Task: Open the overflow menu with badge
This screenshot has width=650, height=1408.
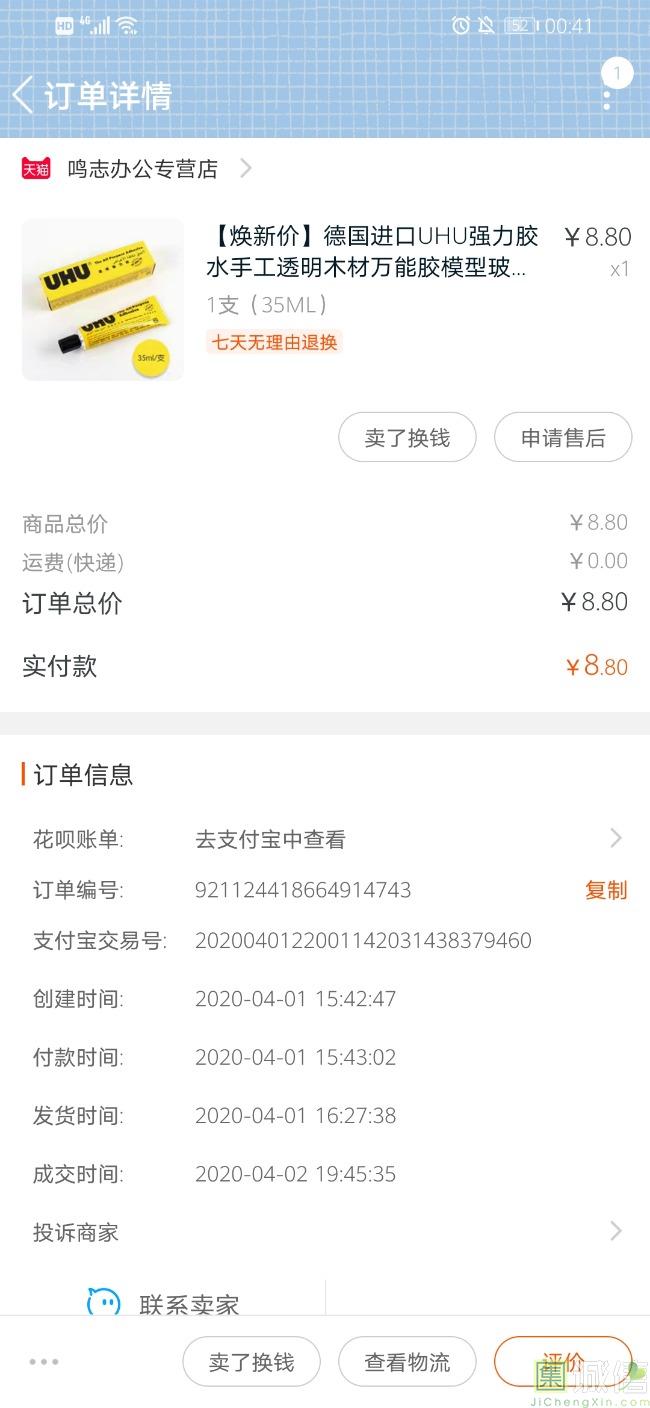Action: point(607,96)
